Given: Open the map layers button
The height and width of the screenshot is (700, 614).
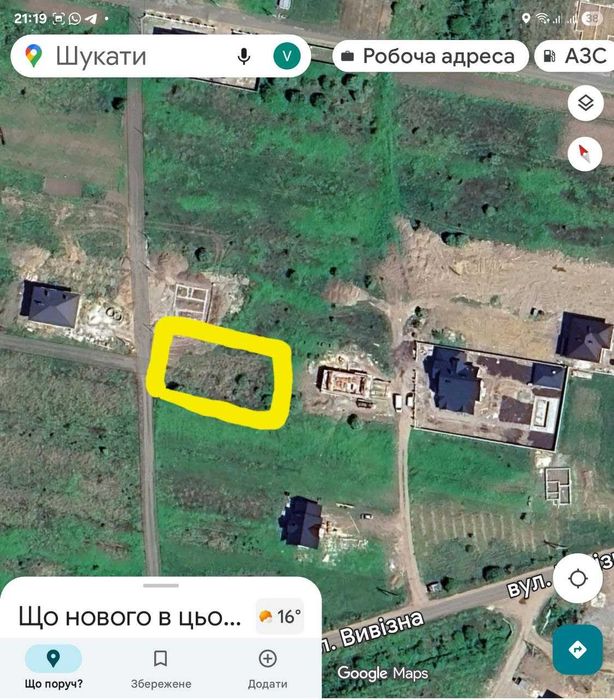Looking at the screenshot, I should pos(584,103).
